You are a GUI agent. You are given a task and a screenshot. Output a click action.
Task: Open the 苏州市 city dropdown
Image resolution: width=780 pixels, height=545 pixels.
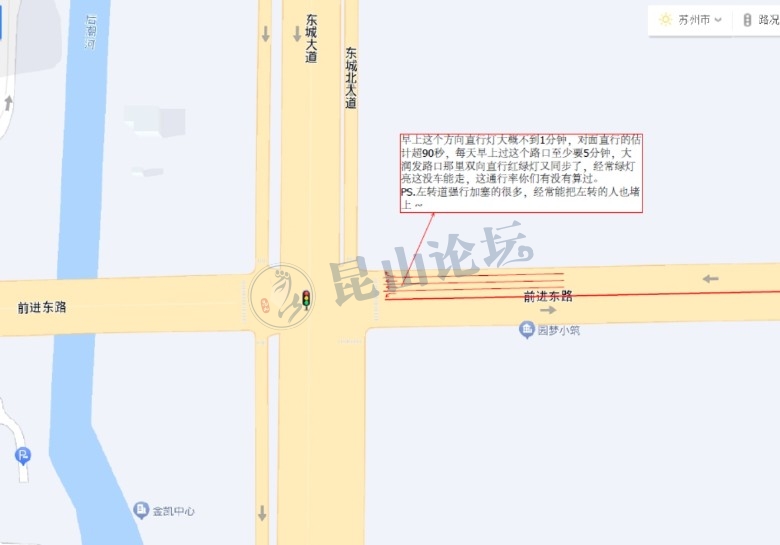[x=699, y=19]
